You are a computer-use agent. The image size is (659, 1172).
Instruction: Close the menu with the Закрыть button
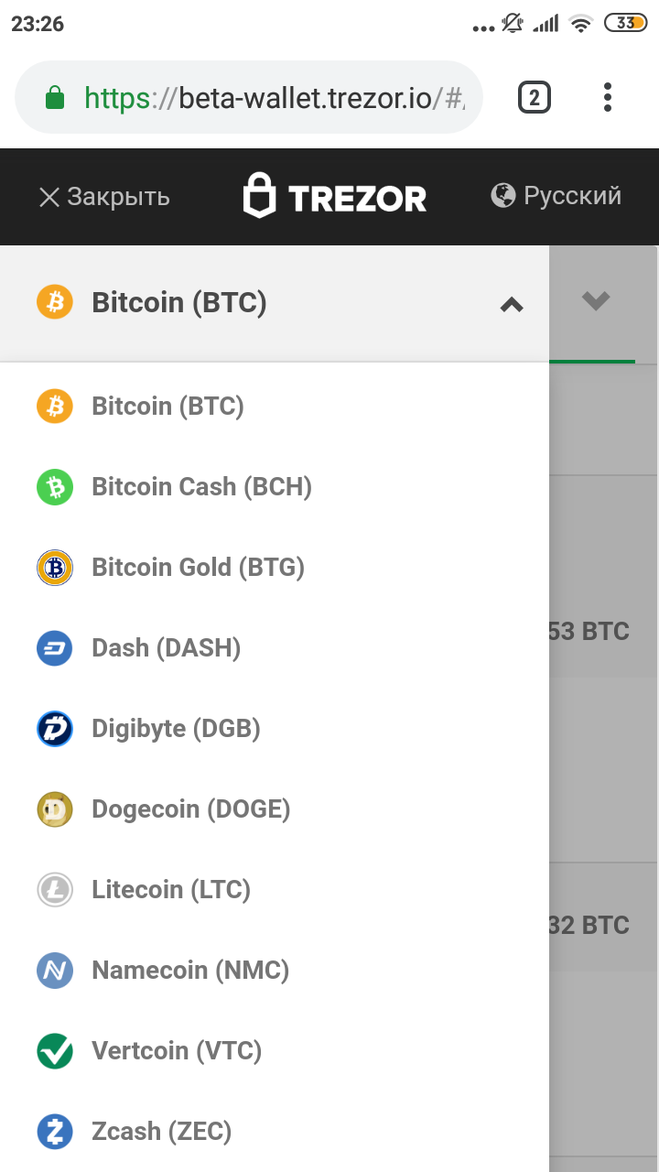click(104, 197)
